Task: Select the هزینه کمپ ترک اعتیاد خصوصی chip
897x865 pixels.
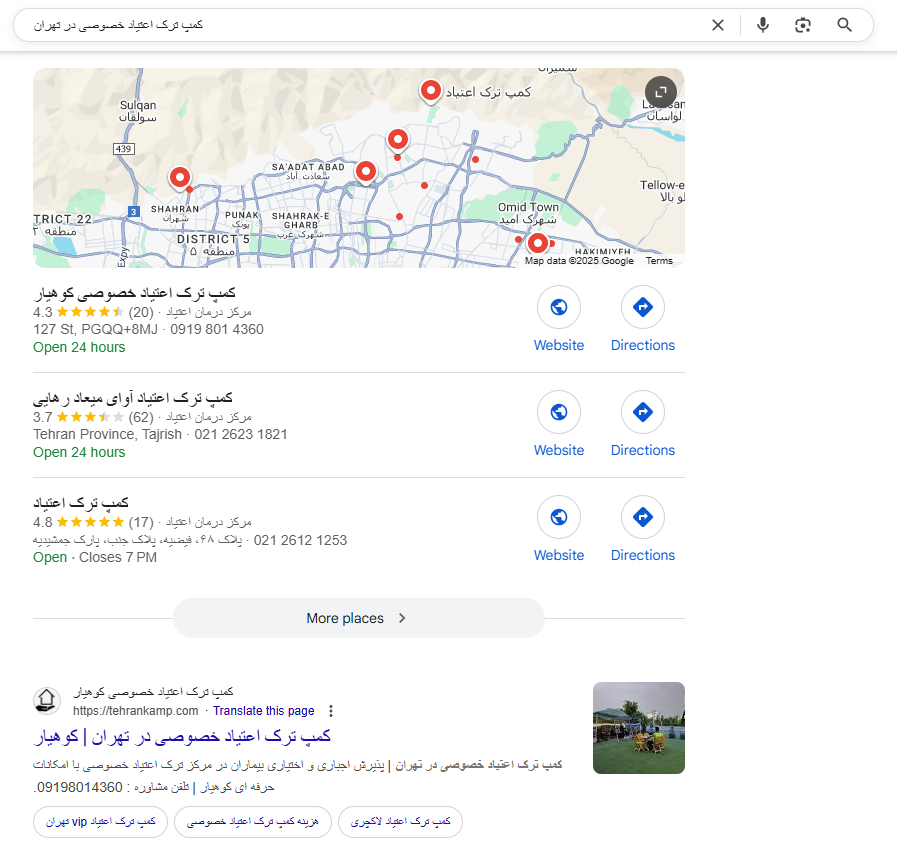Action: coord(252,822)
